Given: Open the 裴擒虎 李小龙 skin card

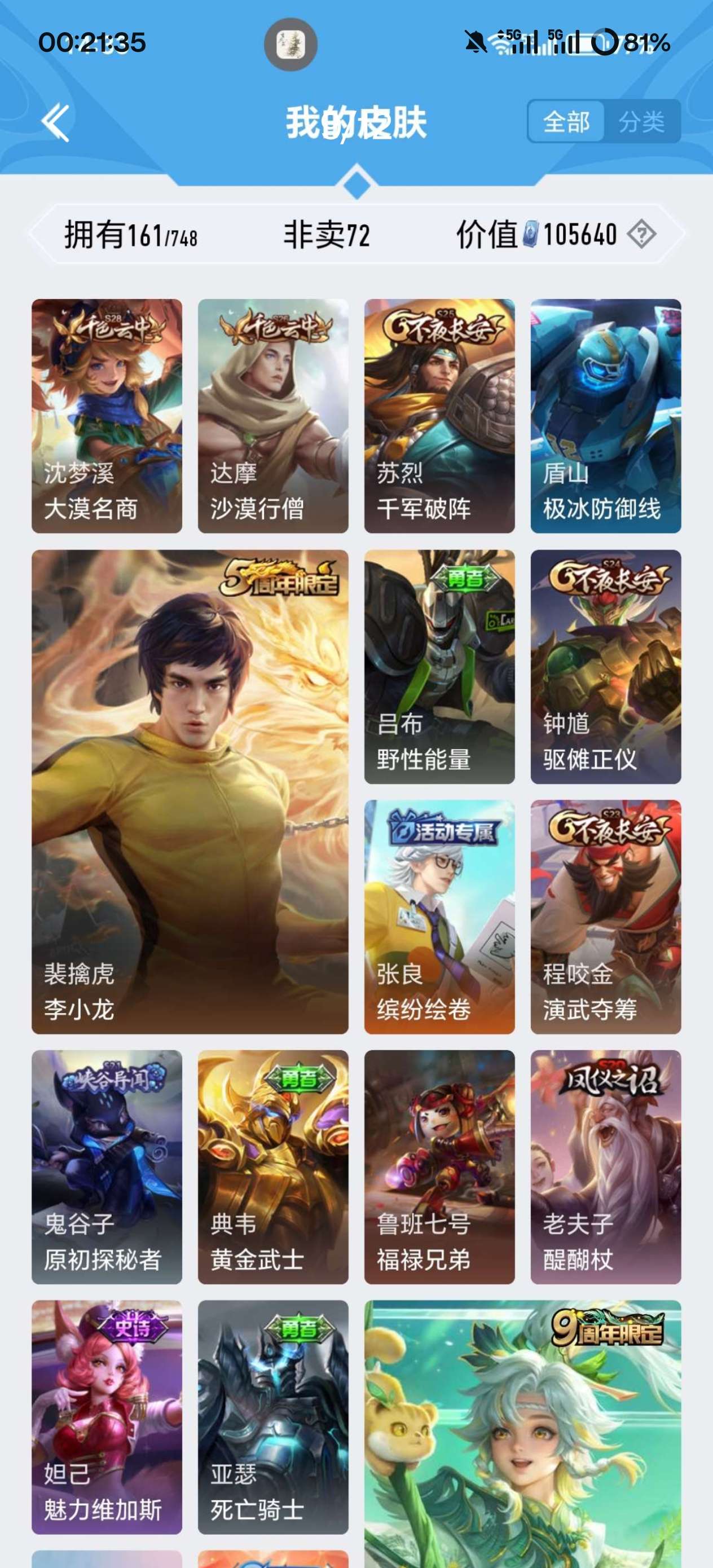Looking at the screenshot, I should 190,791.
